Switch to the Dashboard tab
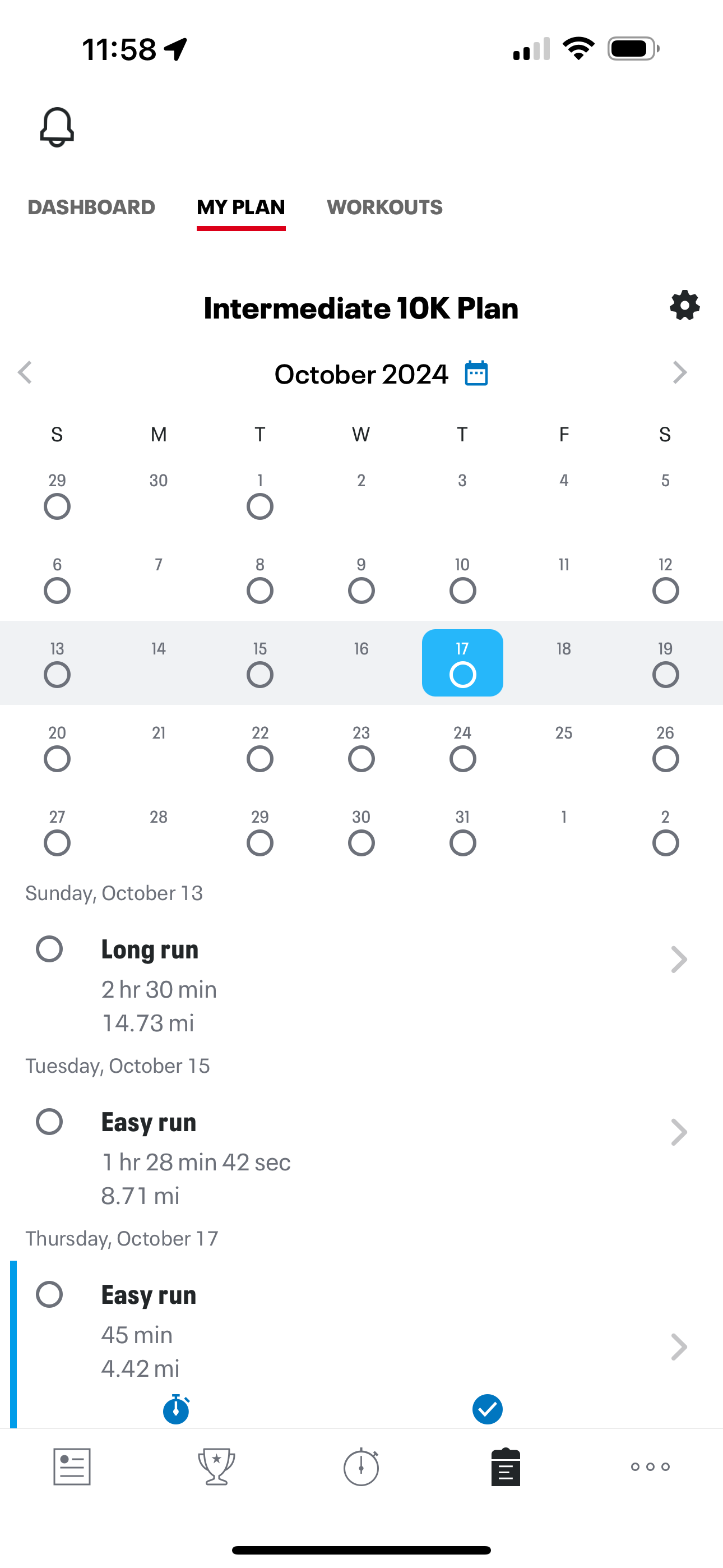 (x=91, y=207)
